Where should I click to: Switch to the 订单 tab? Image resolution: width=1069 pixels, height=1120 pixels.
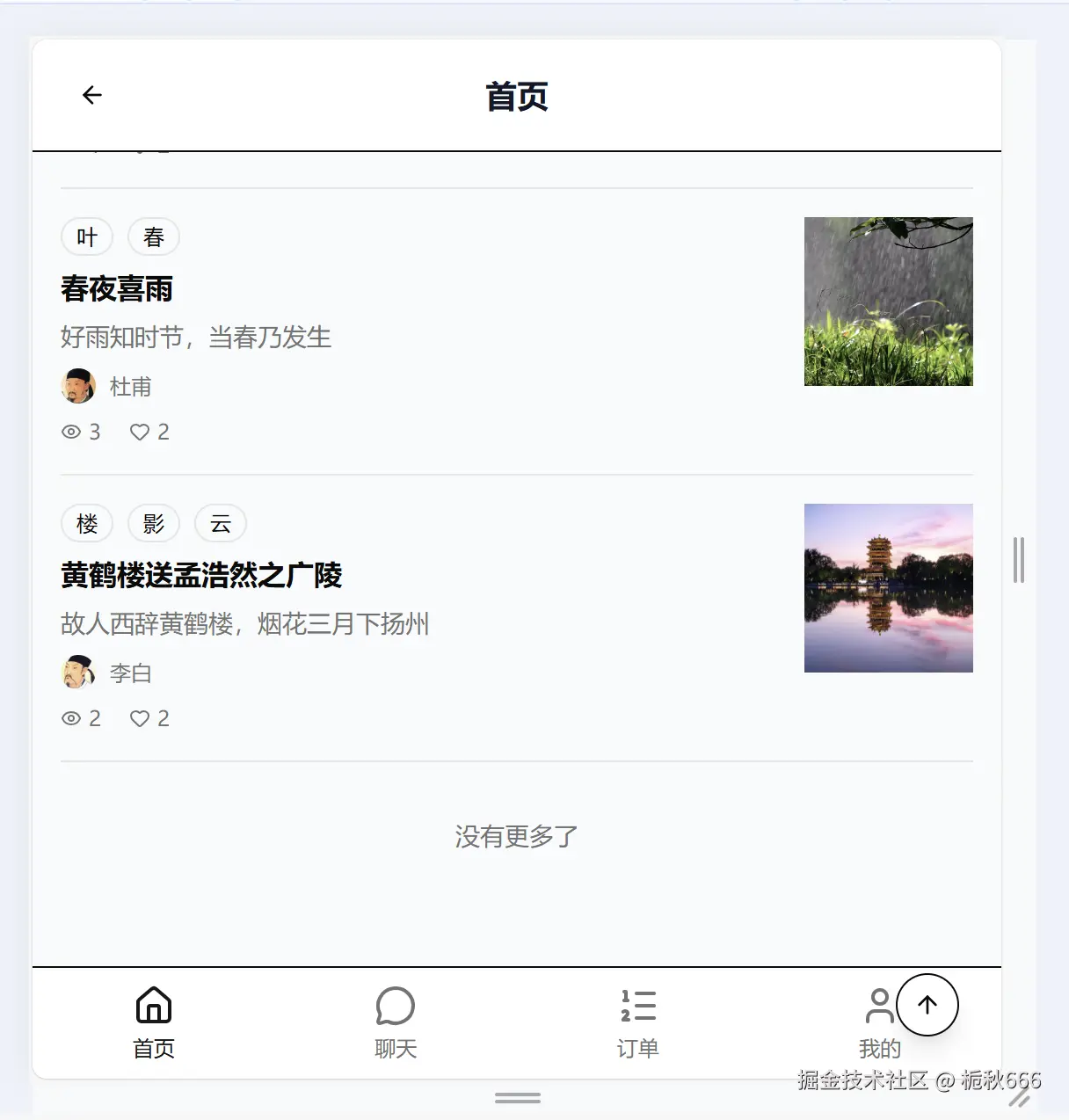(638, 1022)
